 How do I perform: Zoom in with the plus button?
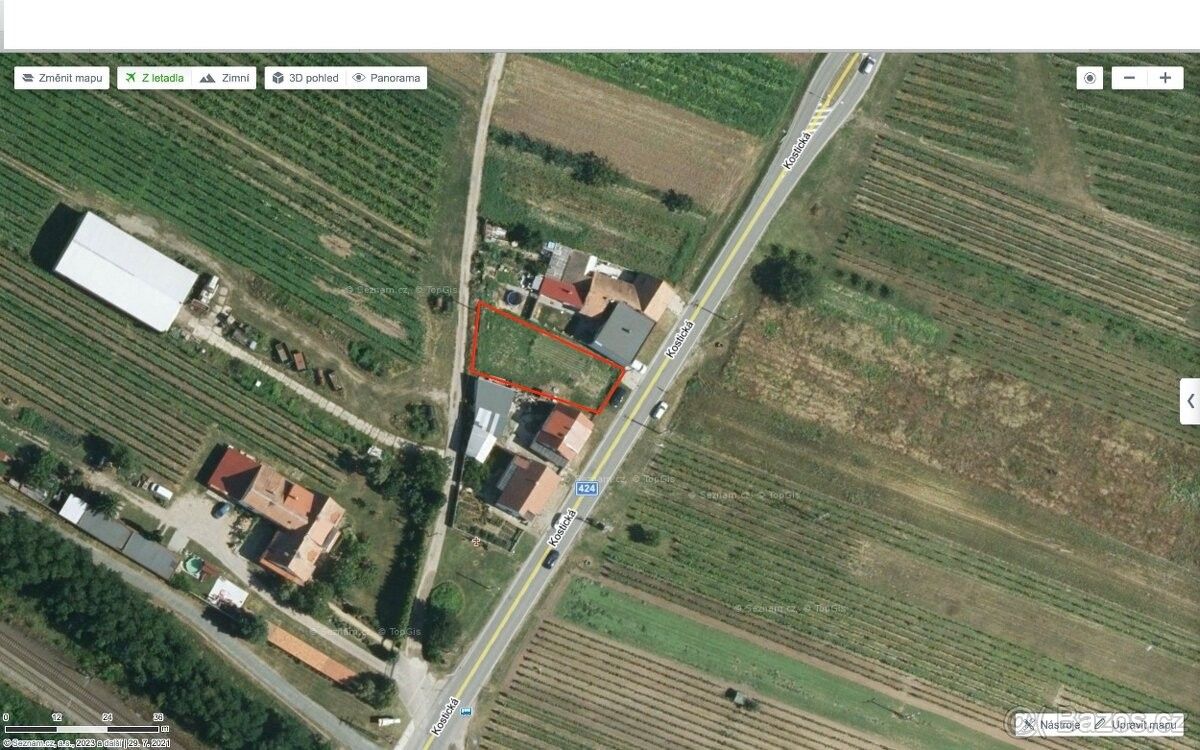pos(1164,78)
